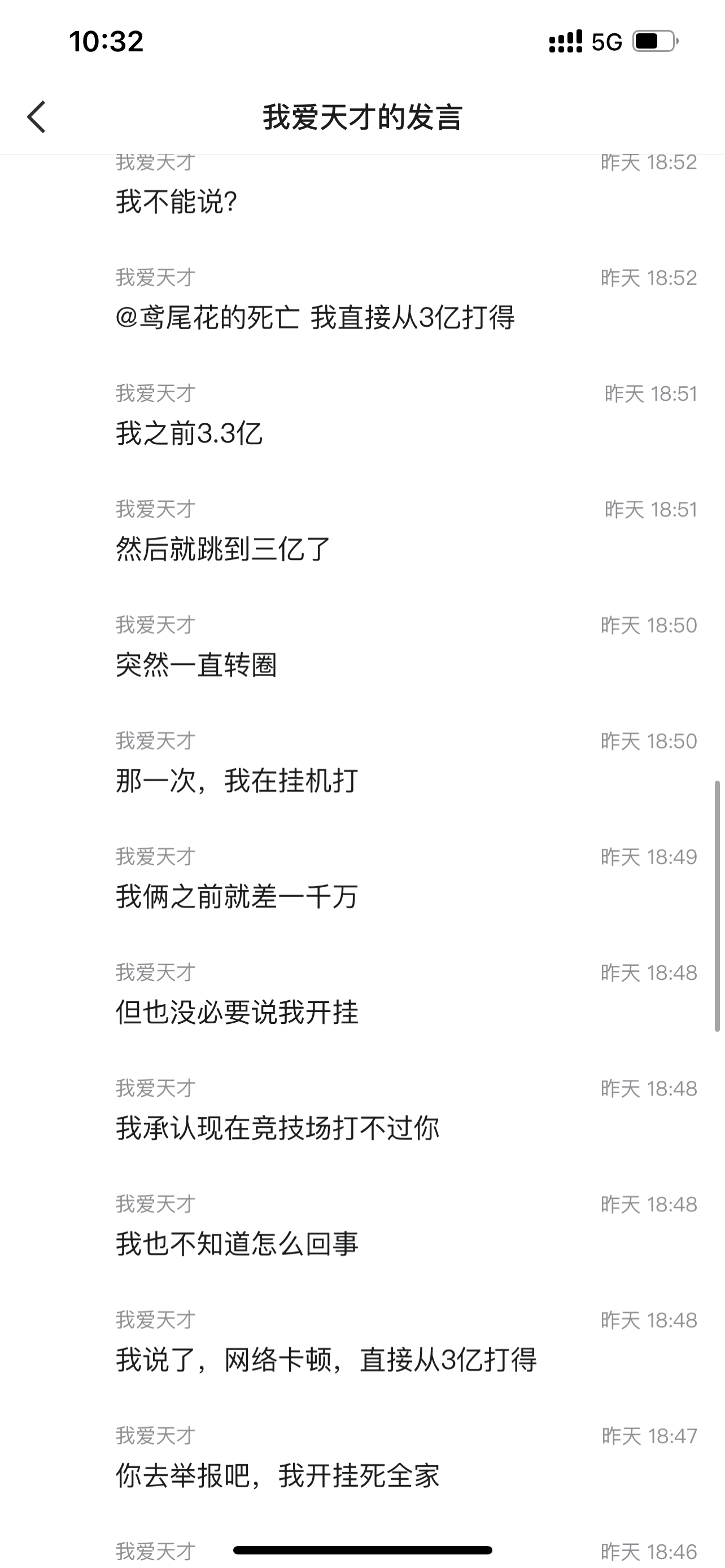Viewport: 725px width, 1568px height.
Task: Jump to the message 我之前3.3亿
Action: coord(189,433)
